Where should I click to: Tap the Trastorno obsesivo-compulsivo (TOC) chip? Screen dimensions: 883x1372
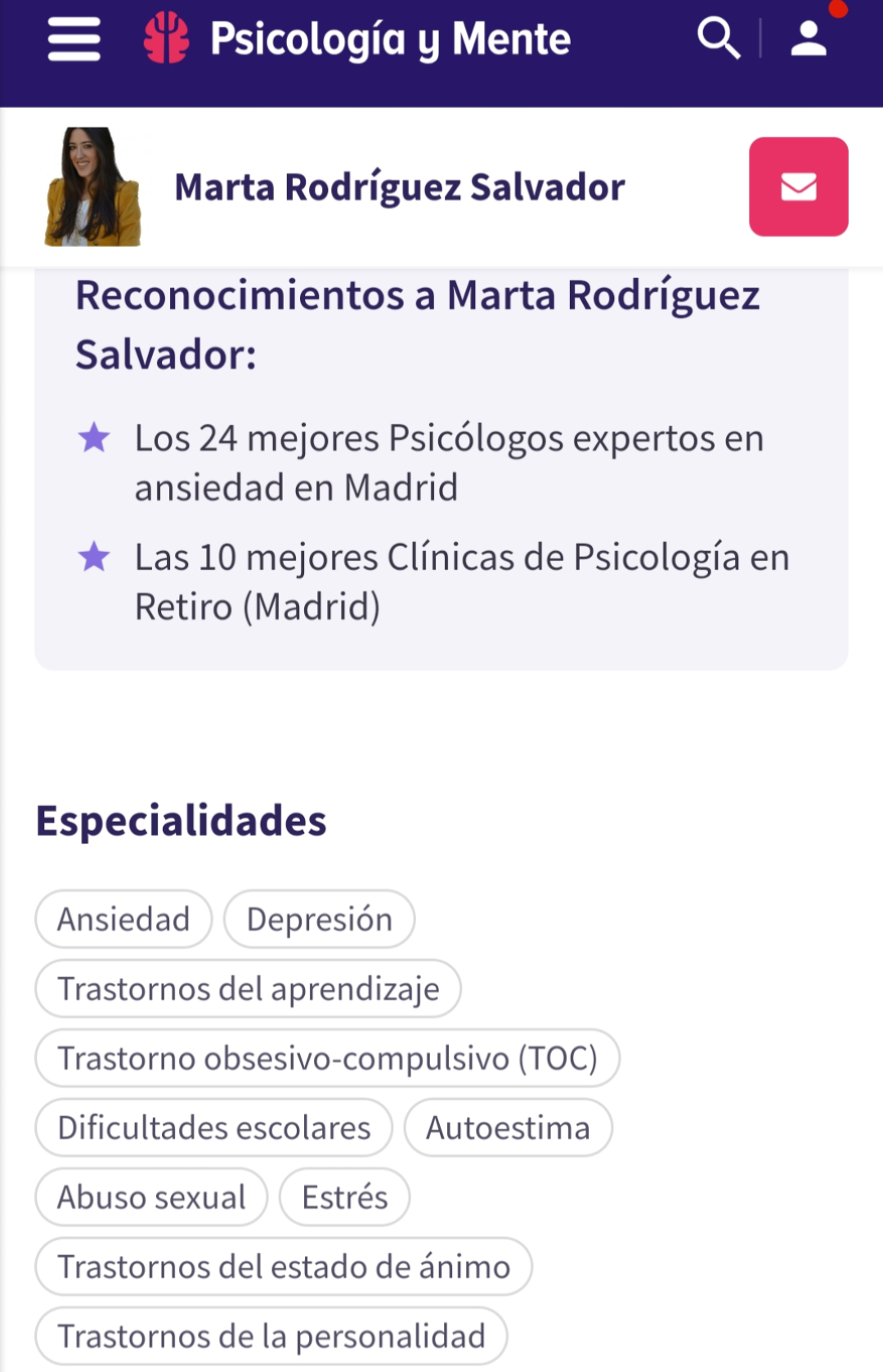[327, 1058]
